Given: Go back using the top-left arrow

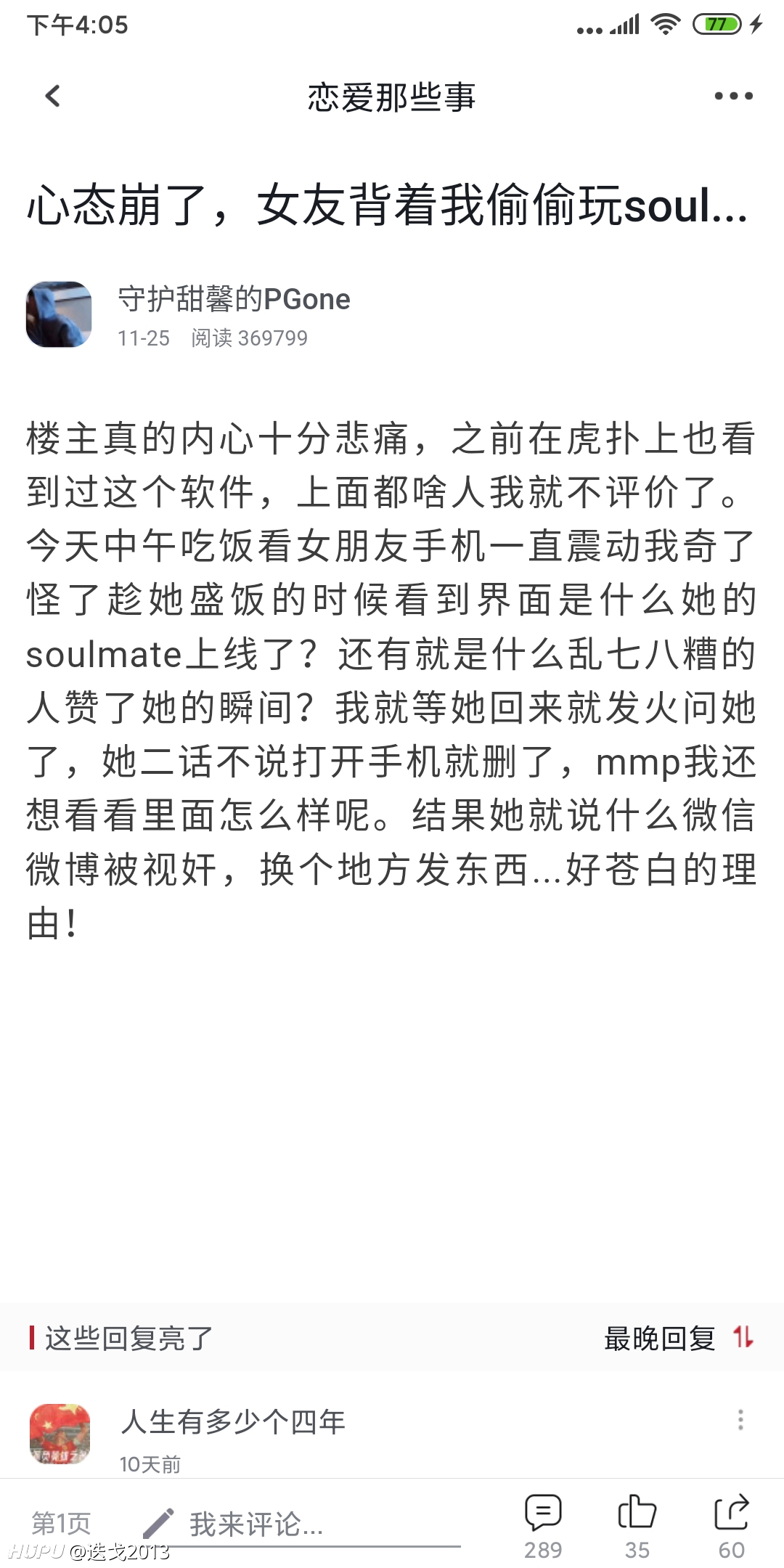Looking at the screenshot, I should pyautogui.click(x=53, y=96).
